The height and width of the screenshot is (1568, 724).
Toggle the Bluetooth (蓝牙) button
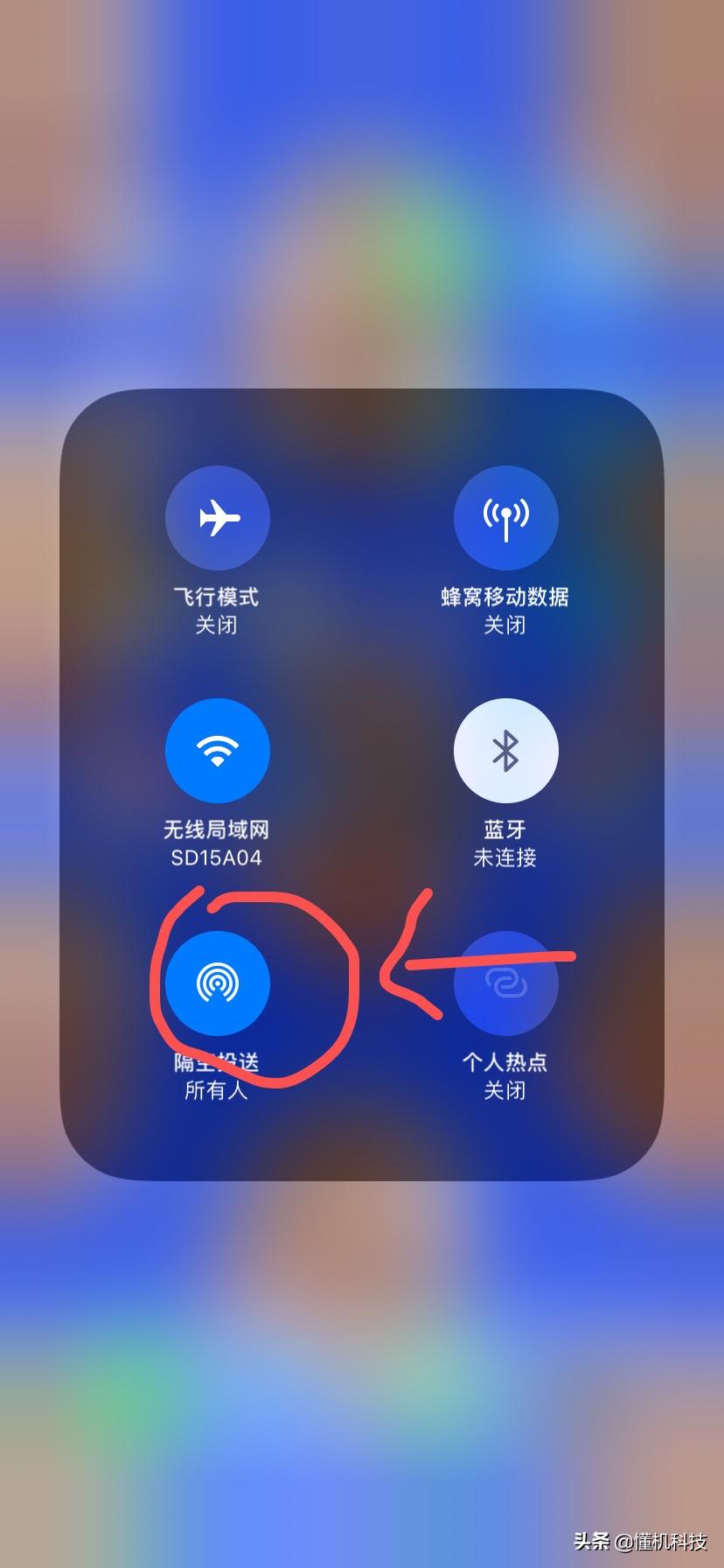pos(505,750)
